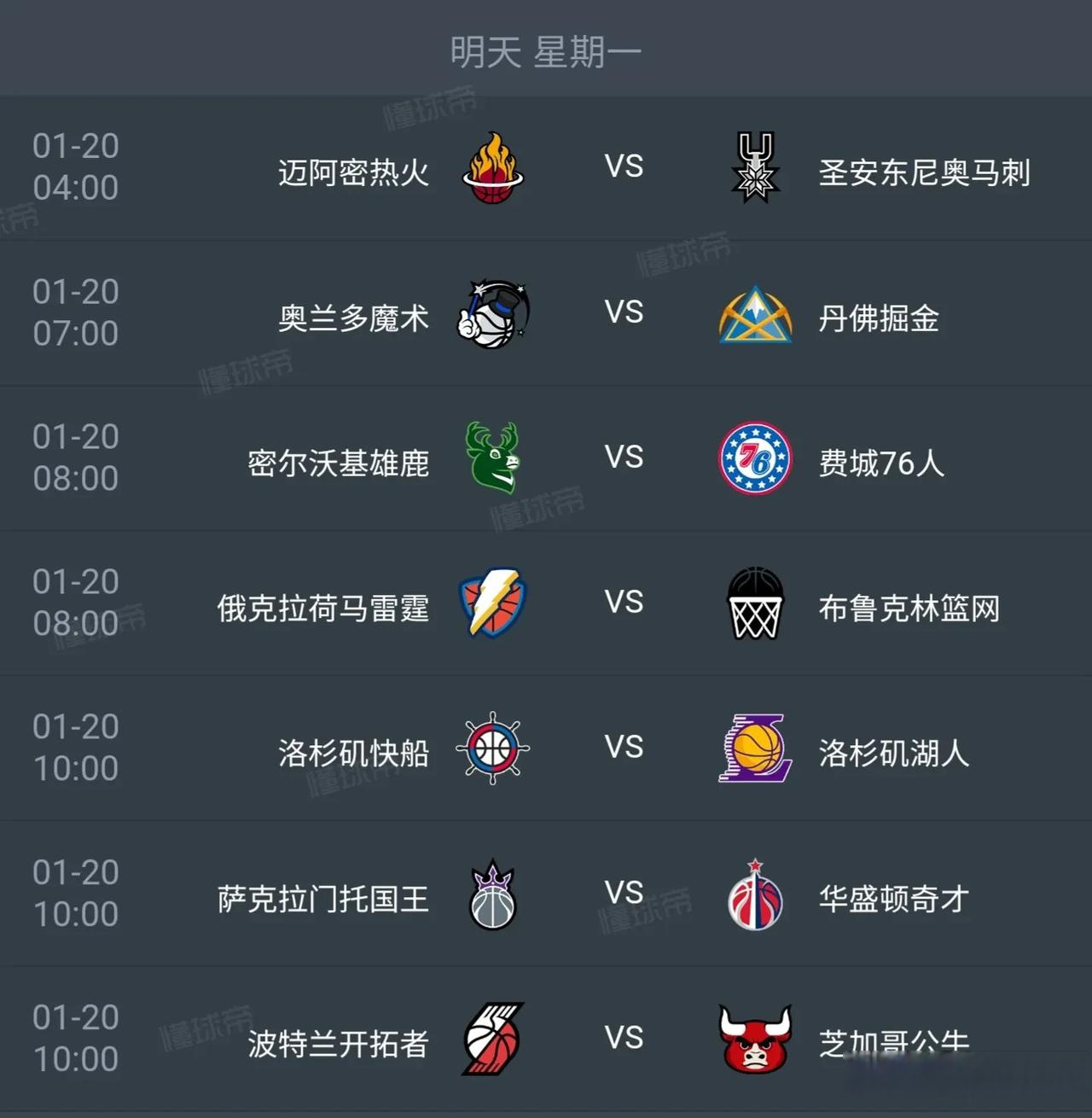Open the Portland Trail Blazers vs Chicago Bulls match

point(624,1039)
